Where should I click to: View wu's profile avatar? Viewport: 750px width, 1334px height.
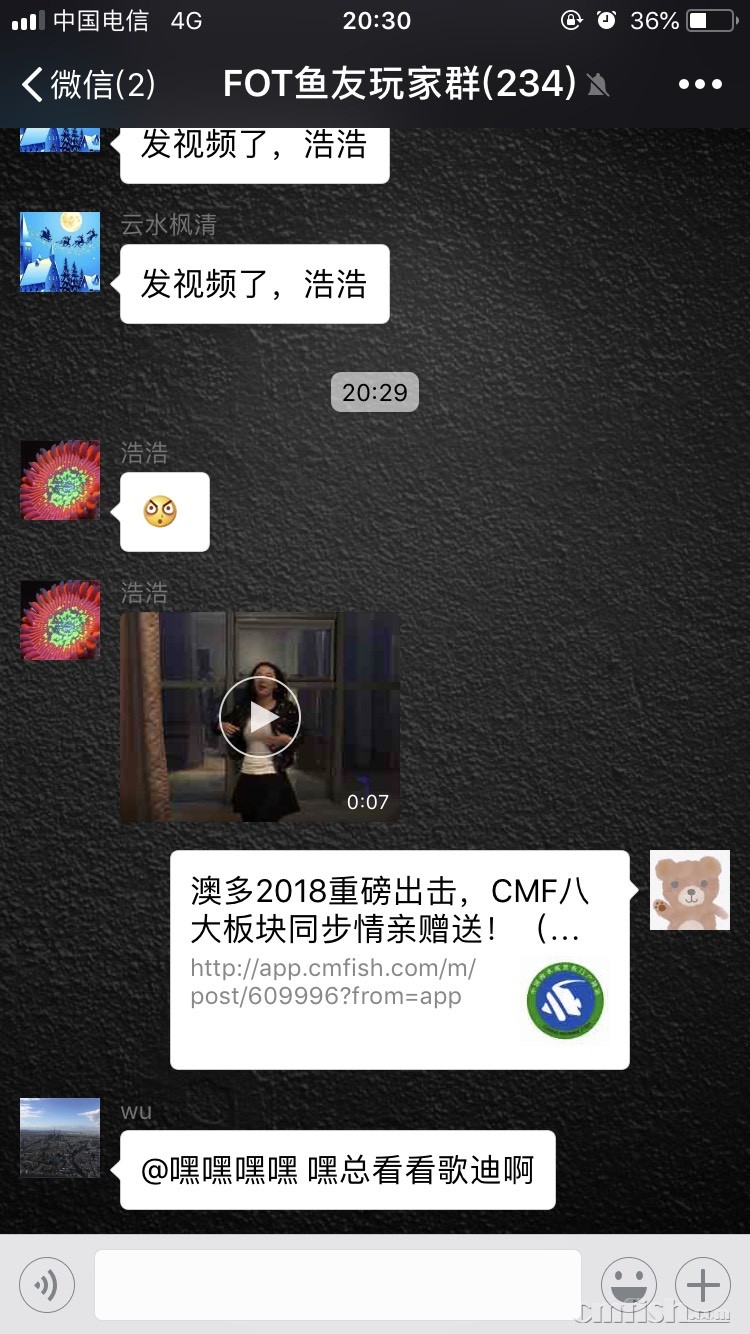coord(60,1138)
